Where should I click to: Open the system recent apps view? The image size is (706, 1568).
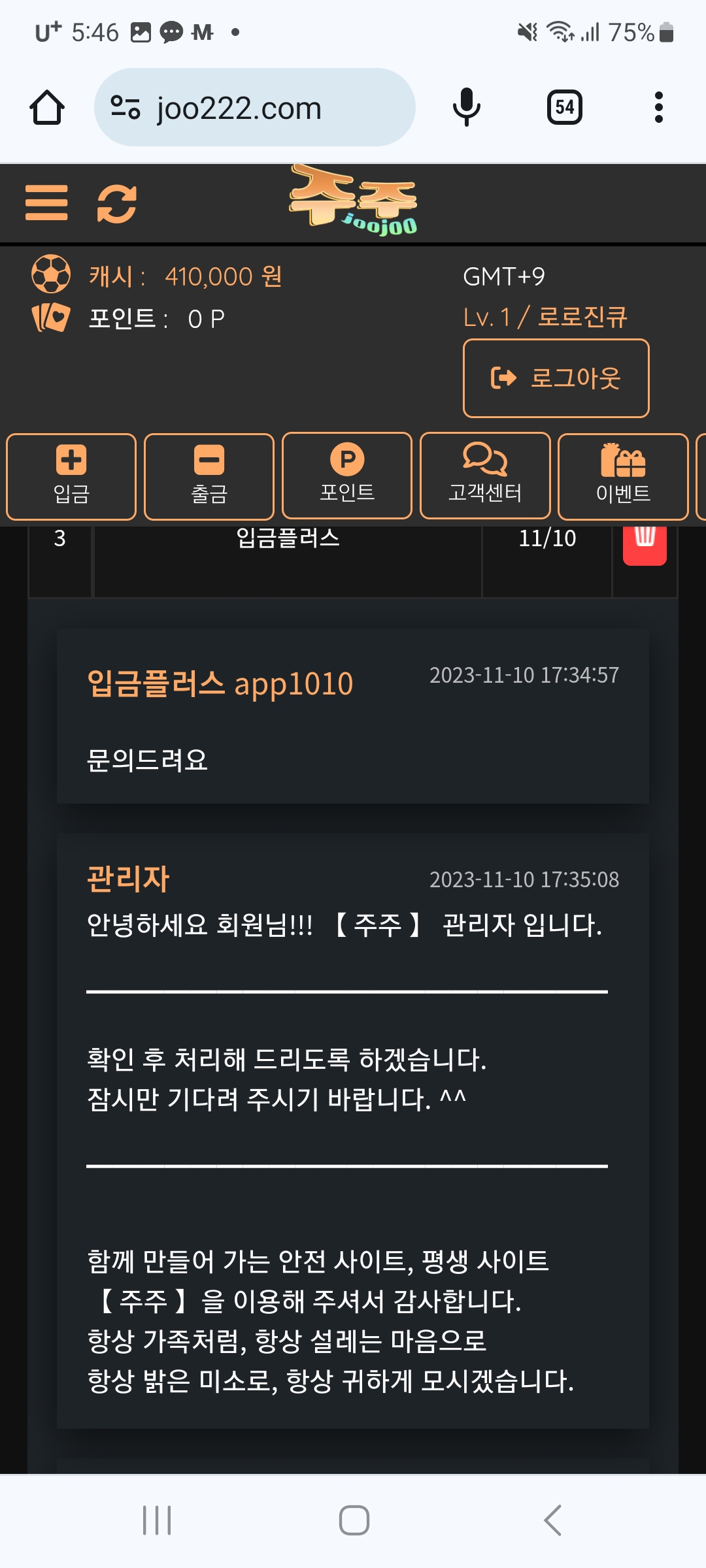(157, 1520)
